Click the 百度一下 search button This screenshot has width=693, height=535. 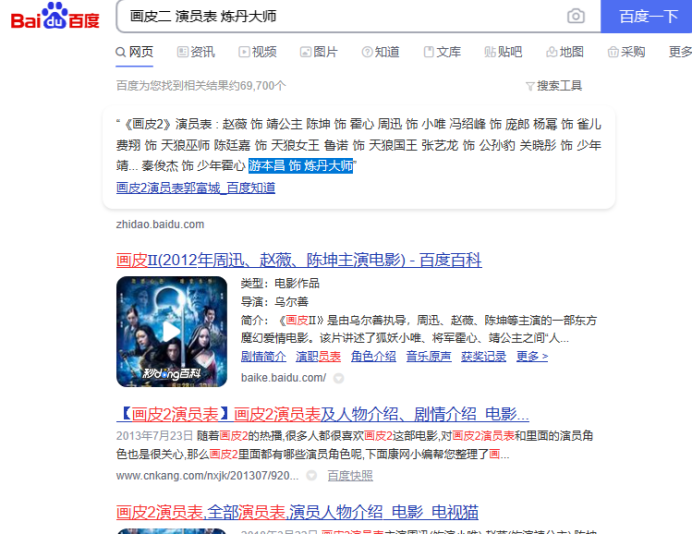point(647,16)
